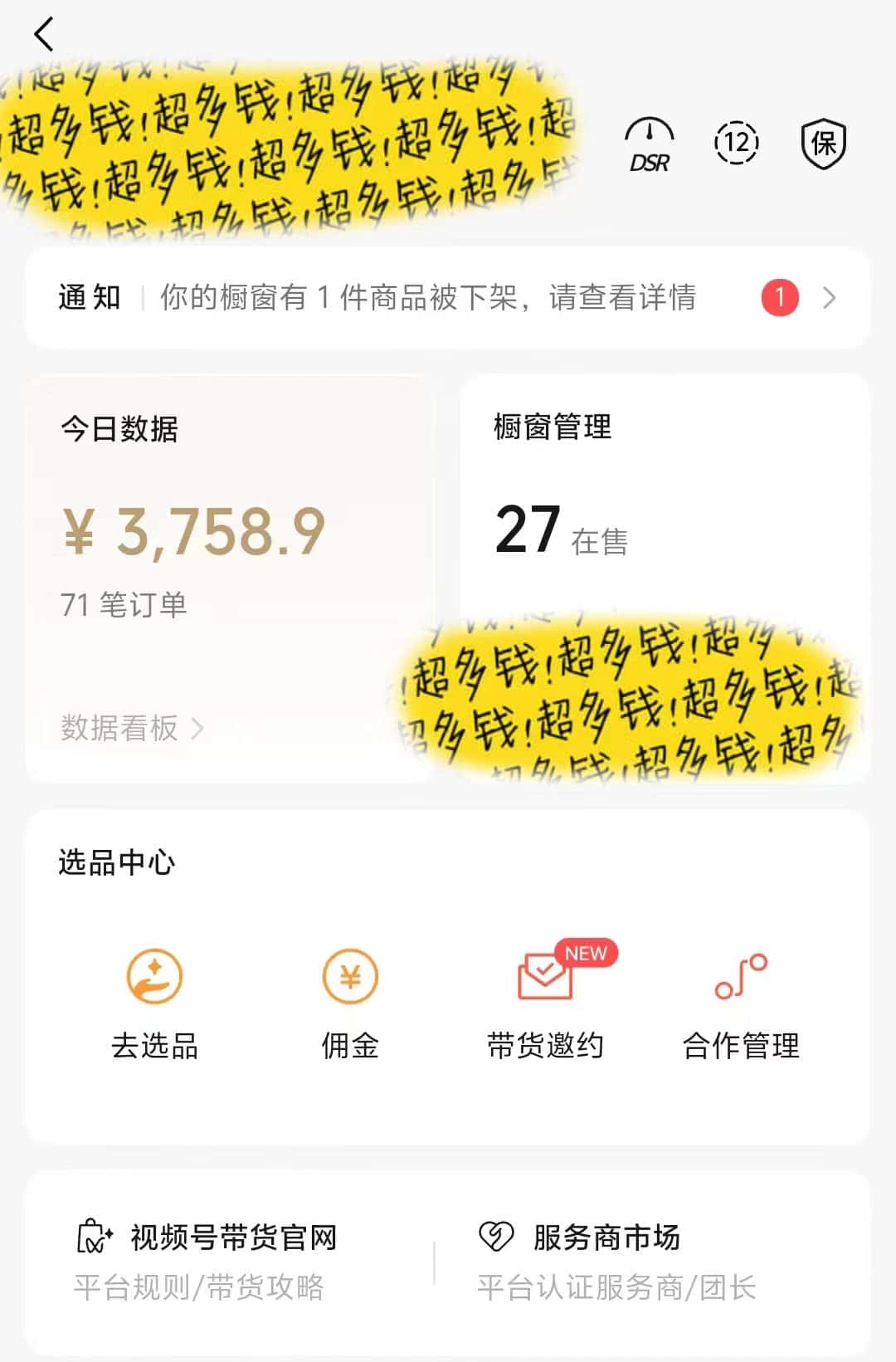
Task: Expand the 通知 banner message
Action: point(426,299)
